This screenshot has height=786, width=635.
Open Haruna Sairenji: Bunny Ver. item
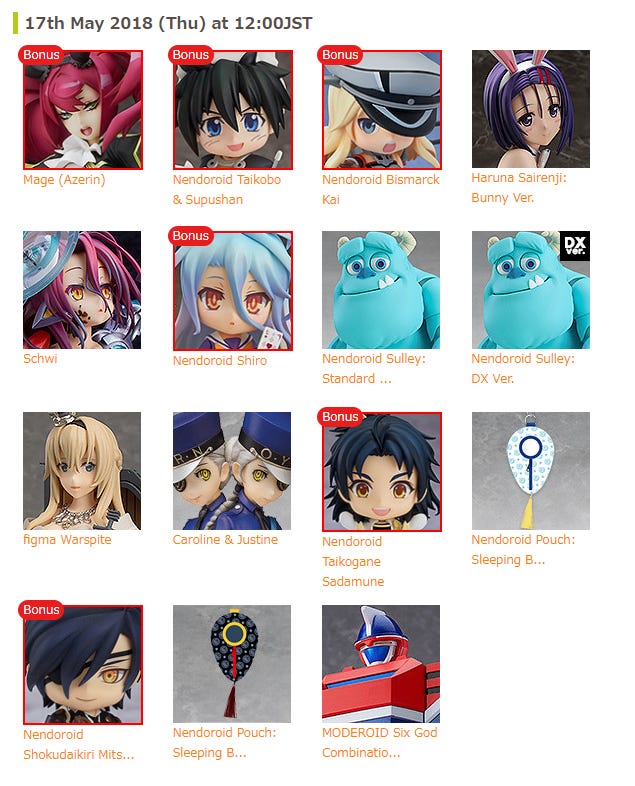pyautogui.click(x=530, y=109)
